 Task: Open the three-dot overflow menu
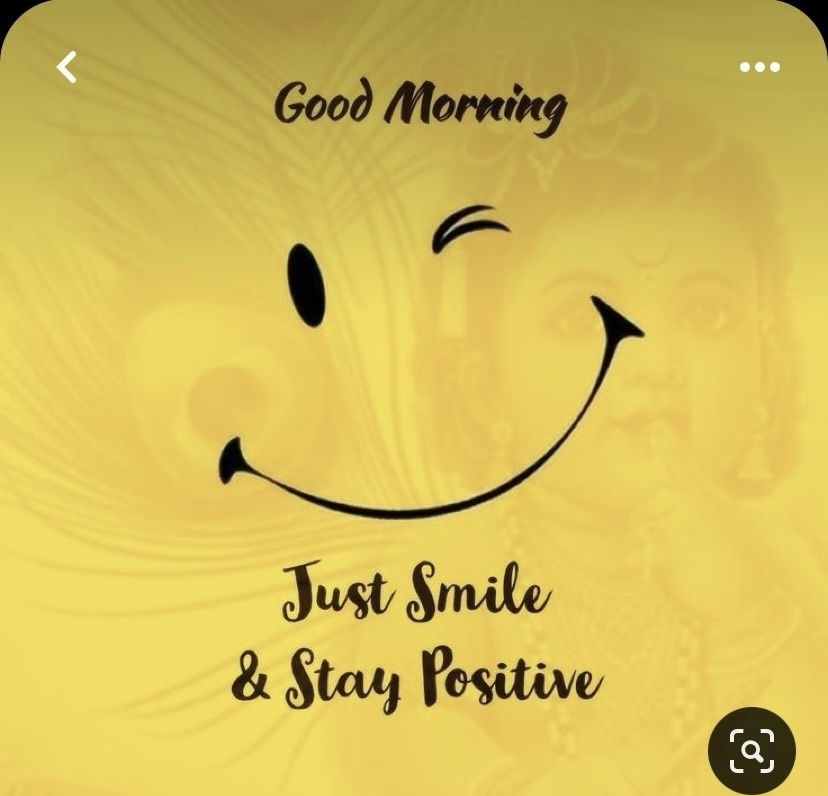tap(759, 68)
